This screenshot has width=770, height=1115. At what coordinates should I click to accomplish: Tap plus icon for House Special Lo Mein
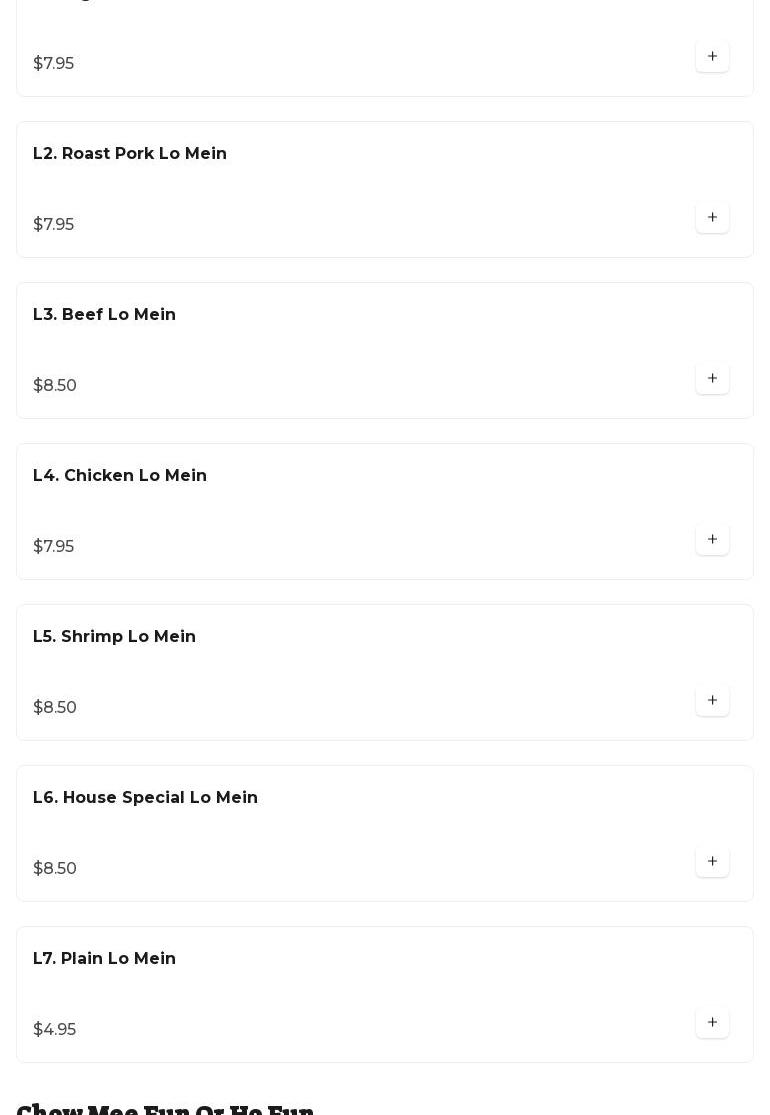click(712, 862)
